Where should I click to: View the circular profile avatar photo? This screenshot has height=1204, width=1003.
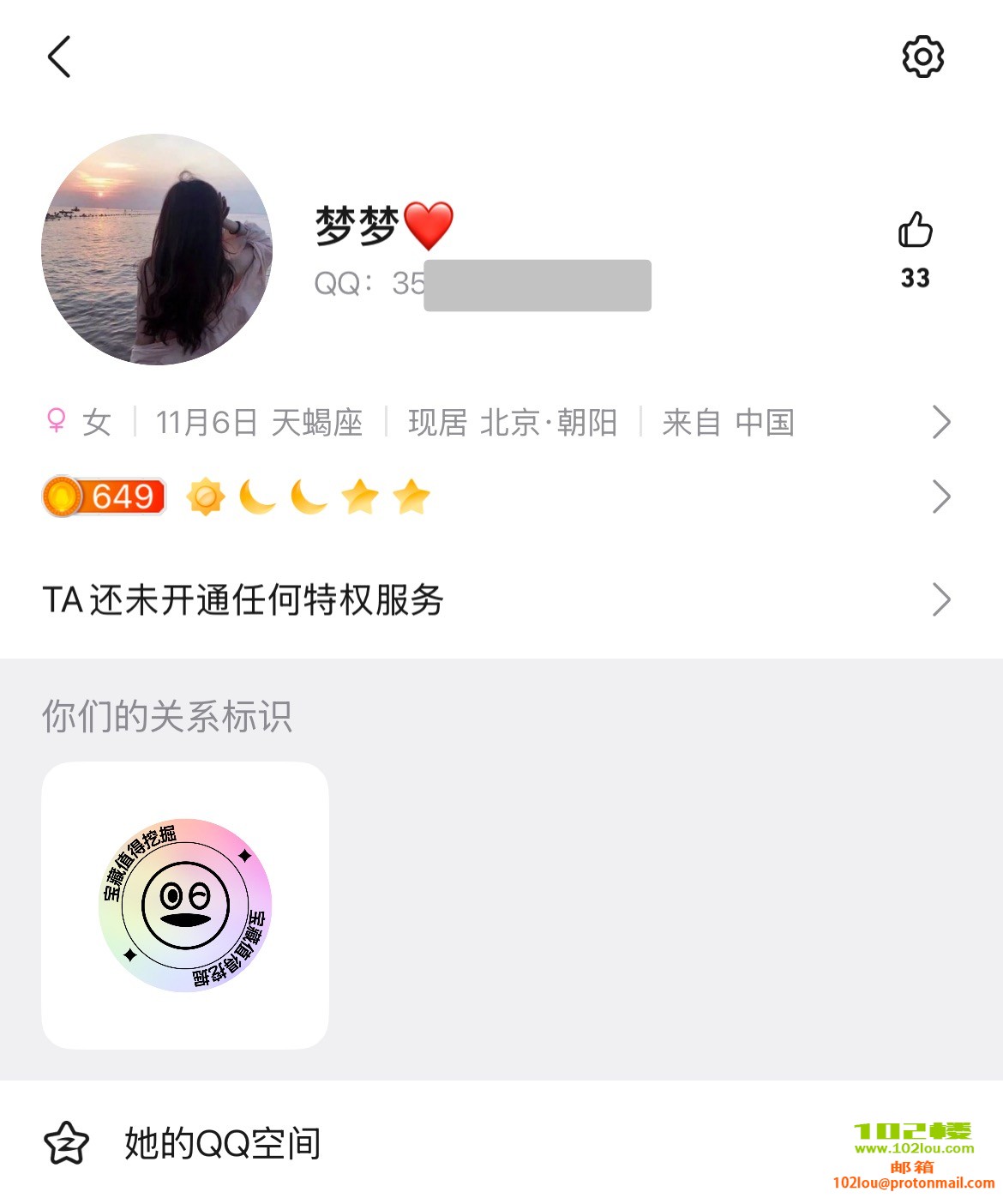pos(157,250)
